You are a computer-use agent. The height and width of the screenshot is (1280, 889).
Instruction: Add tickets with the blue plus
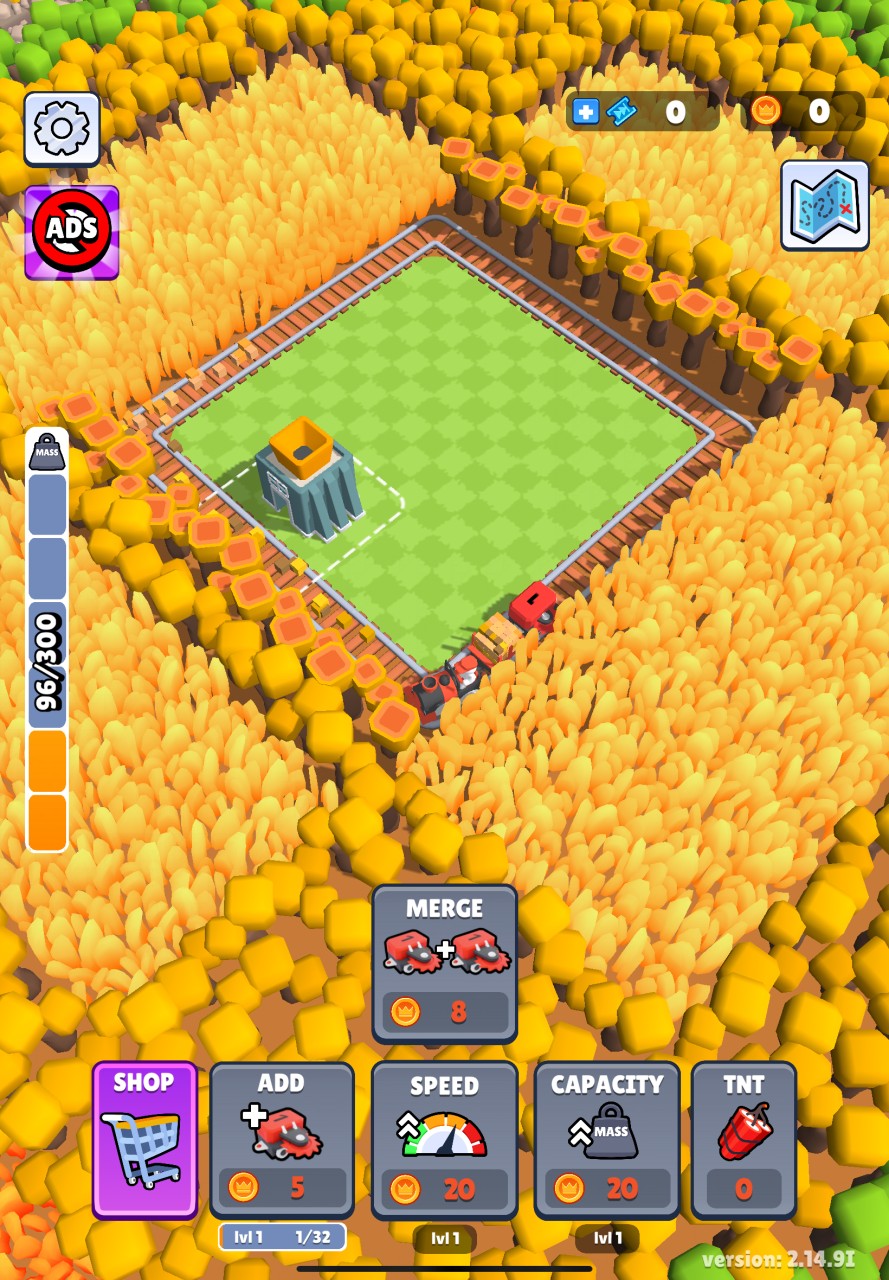587,111
